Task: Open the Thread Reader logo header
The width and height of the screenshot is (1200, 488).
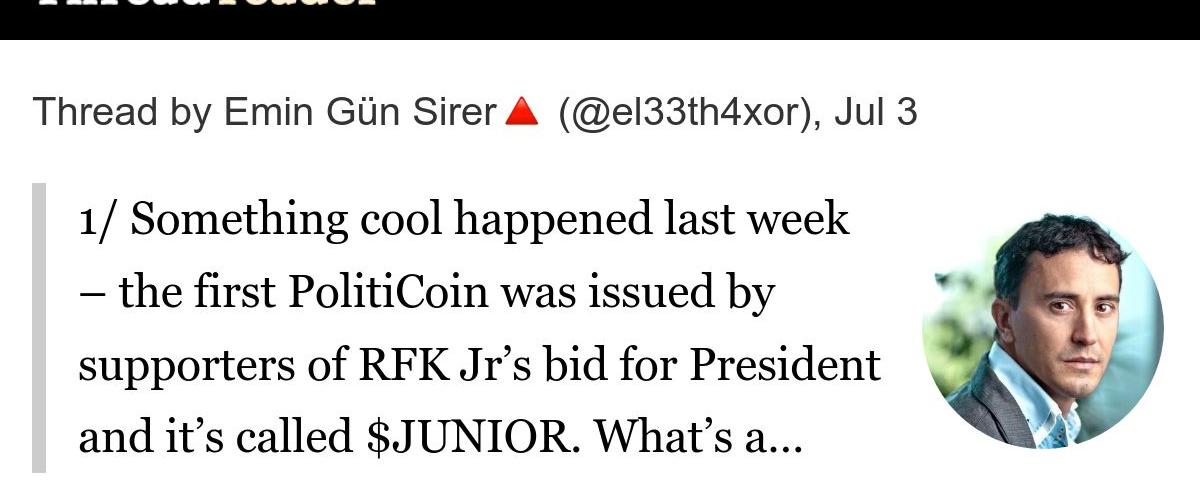Action: click(208, 6)
